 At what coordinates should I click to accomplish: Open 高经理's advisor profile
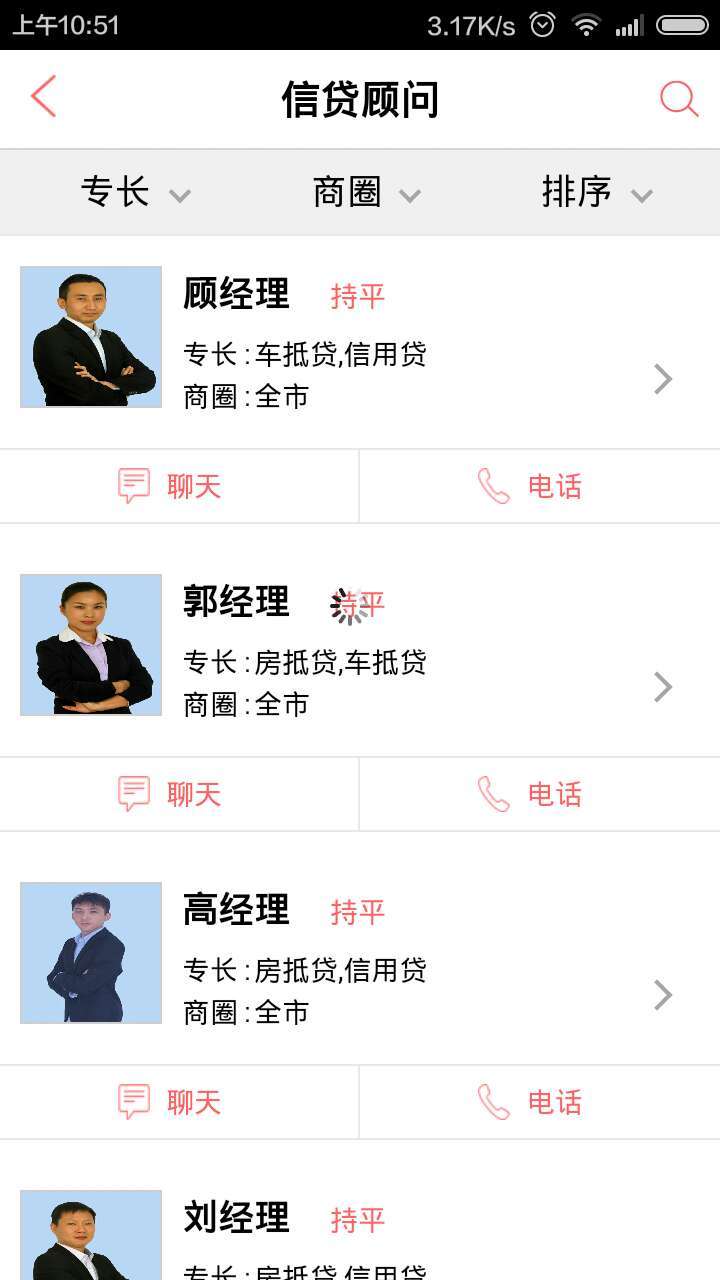(360, 958)
